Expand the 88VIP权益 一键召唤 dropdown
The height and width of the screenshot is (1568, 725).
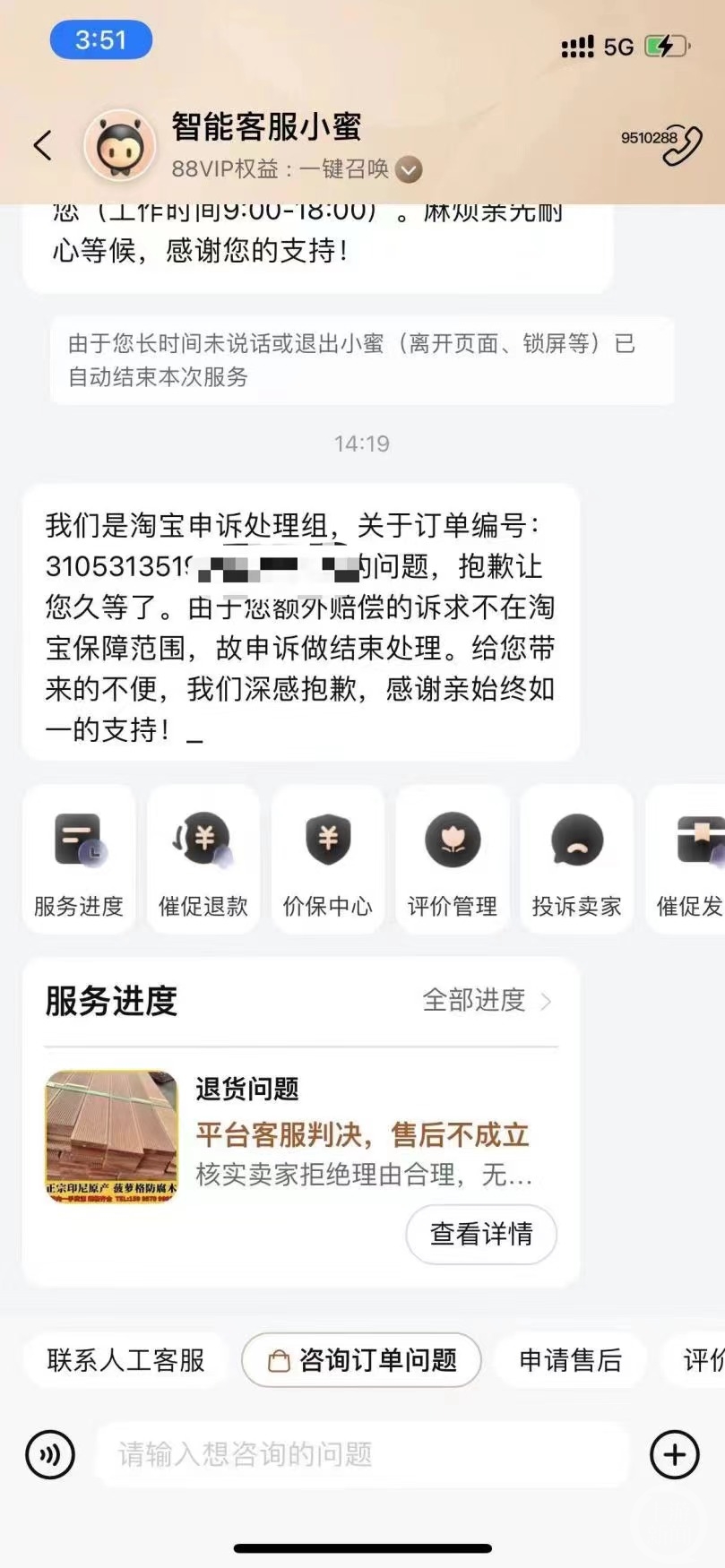click(x=409, y=169)
